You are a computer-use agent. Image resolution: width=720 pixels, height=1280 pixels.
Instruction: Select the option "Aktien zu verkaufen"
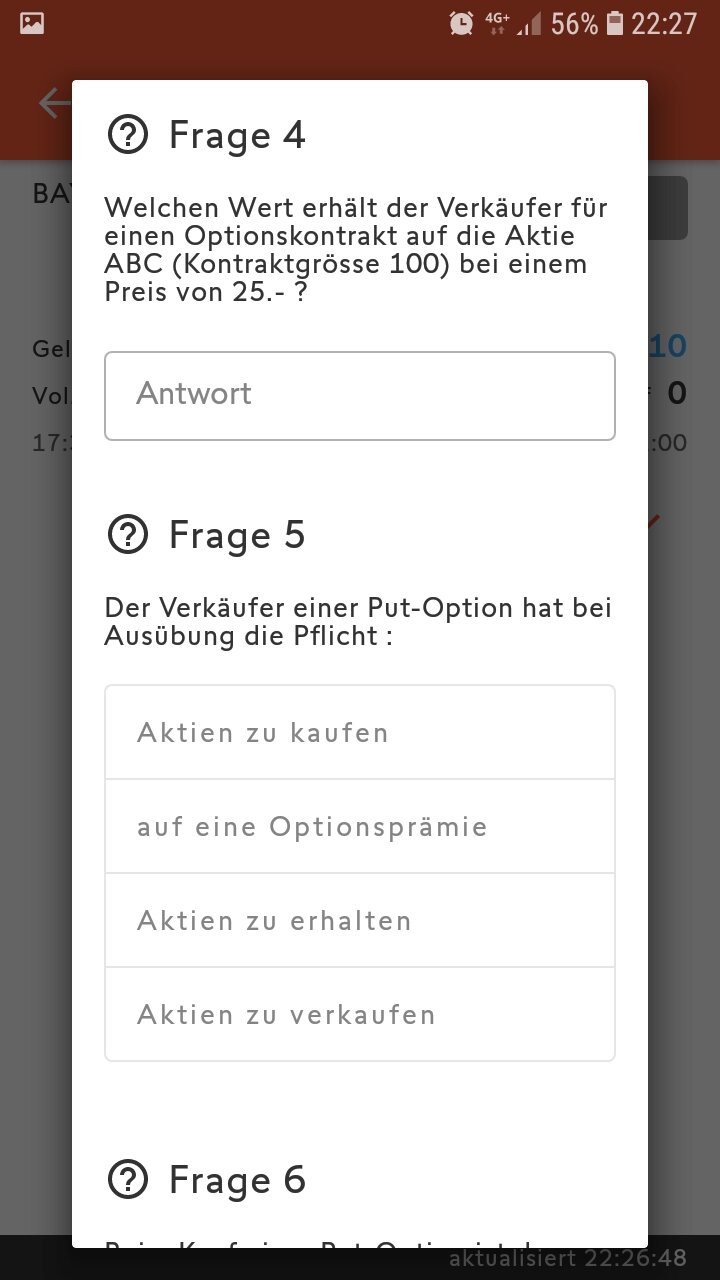tap(360, 1014)
